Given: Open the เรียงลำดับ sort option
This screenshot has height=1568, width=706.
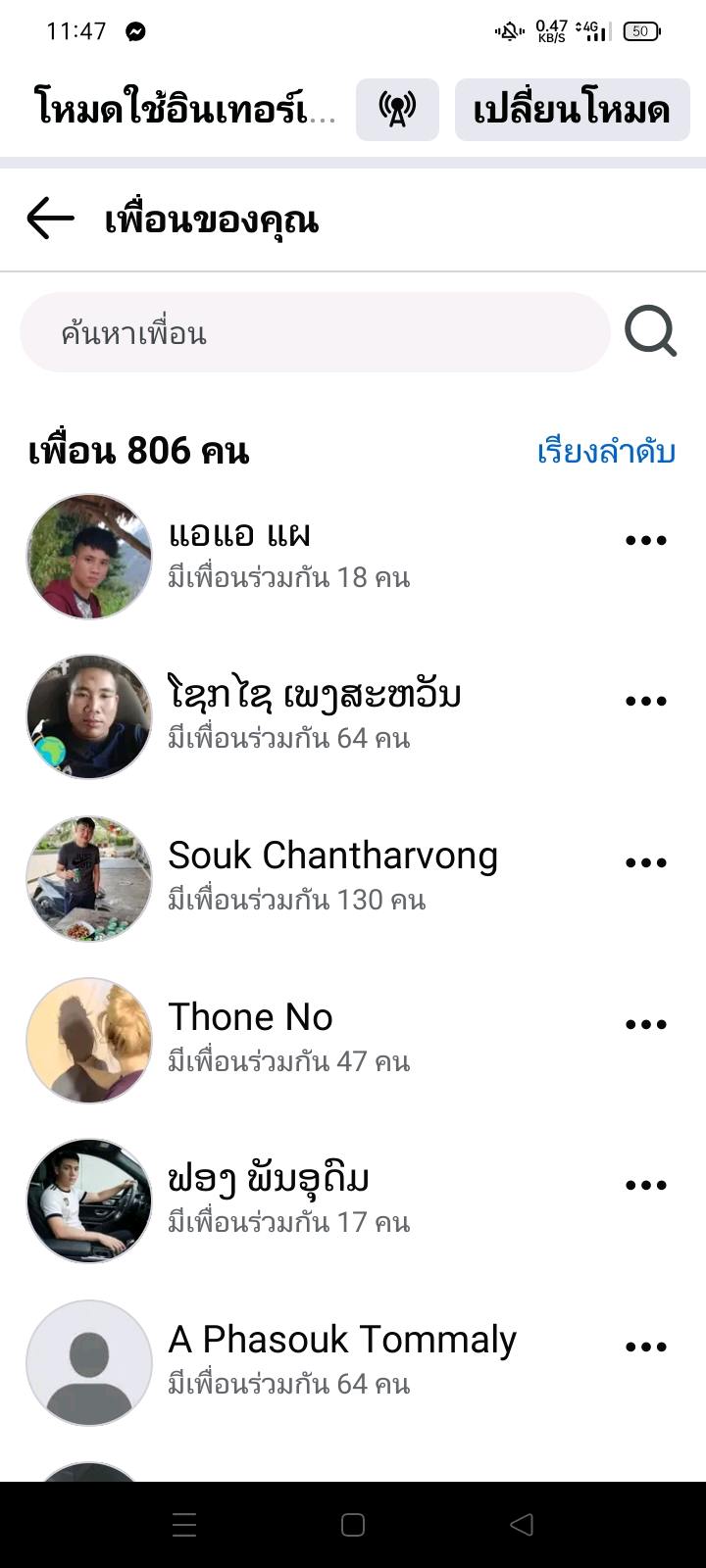Looking at the screenshot, I should 606,452.
